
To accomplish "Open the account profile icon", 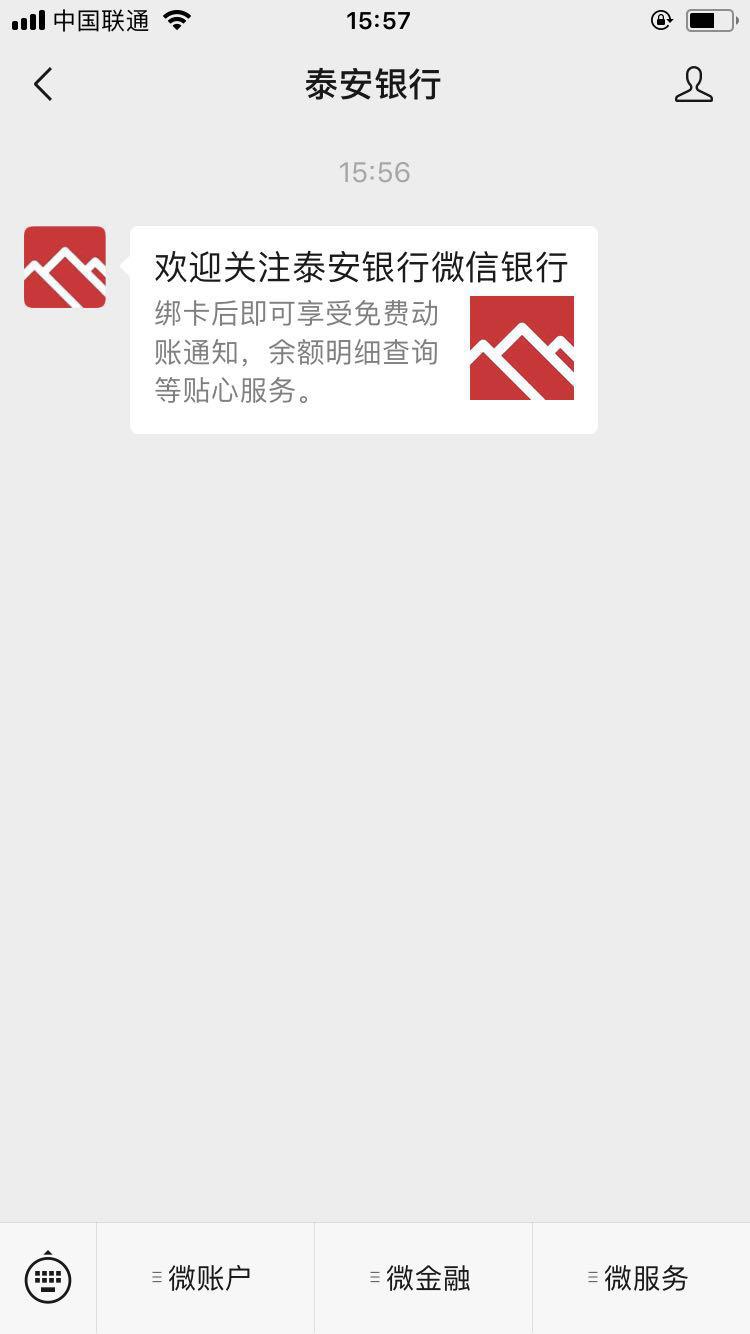I will (693, 85).
